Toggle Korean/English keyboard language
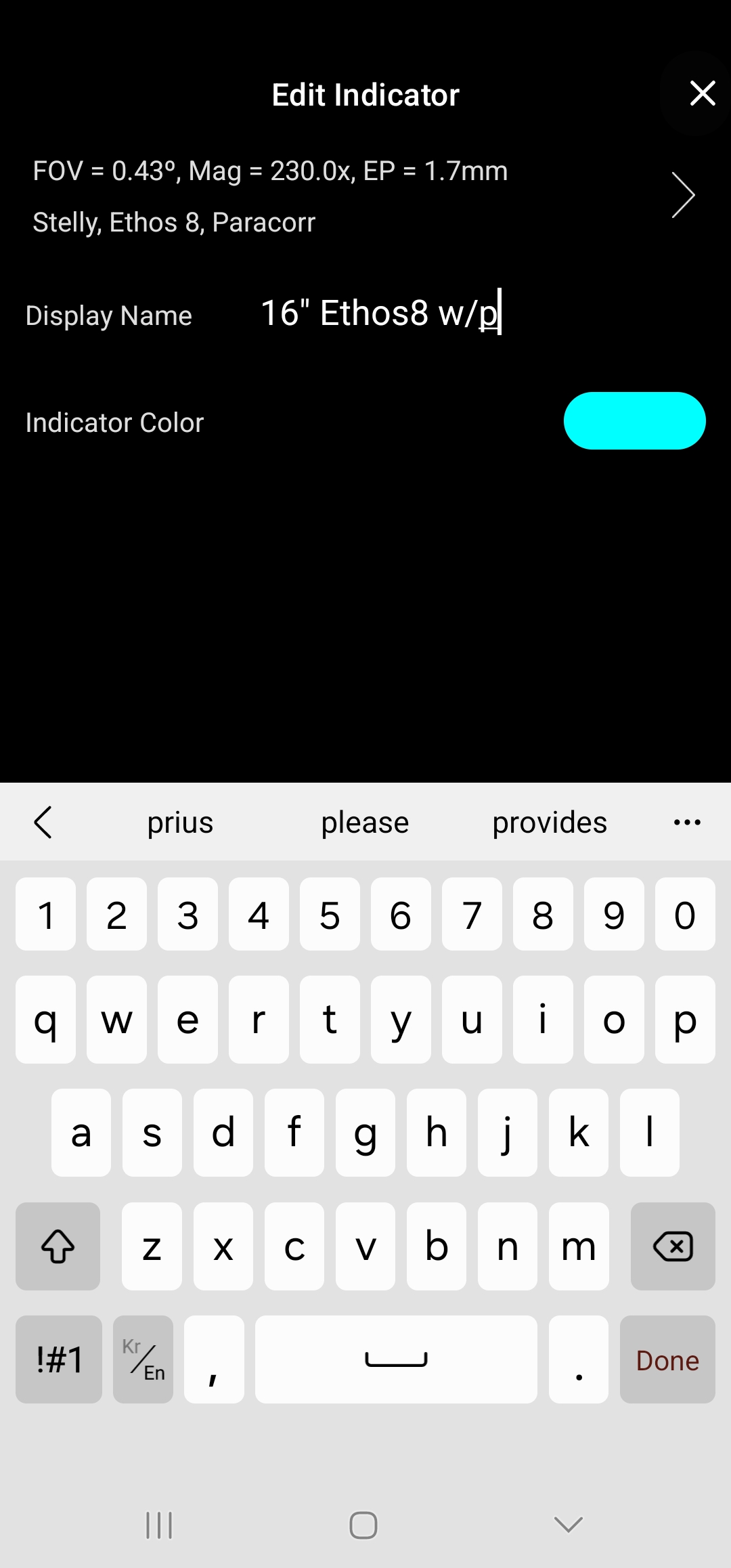 click(143, 1359)
